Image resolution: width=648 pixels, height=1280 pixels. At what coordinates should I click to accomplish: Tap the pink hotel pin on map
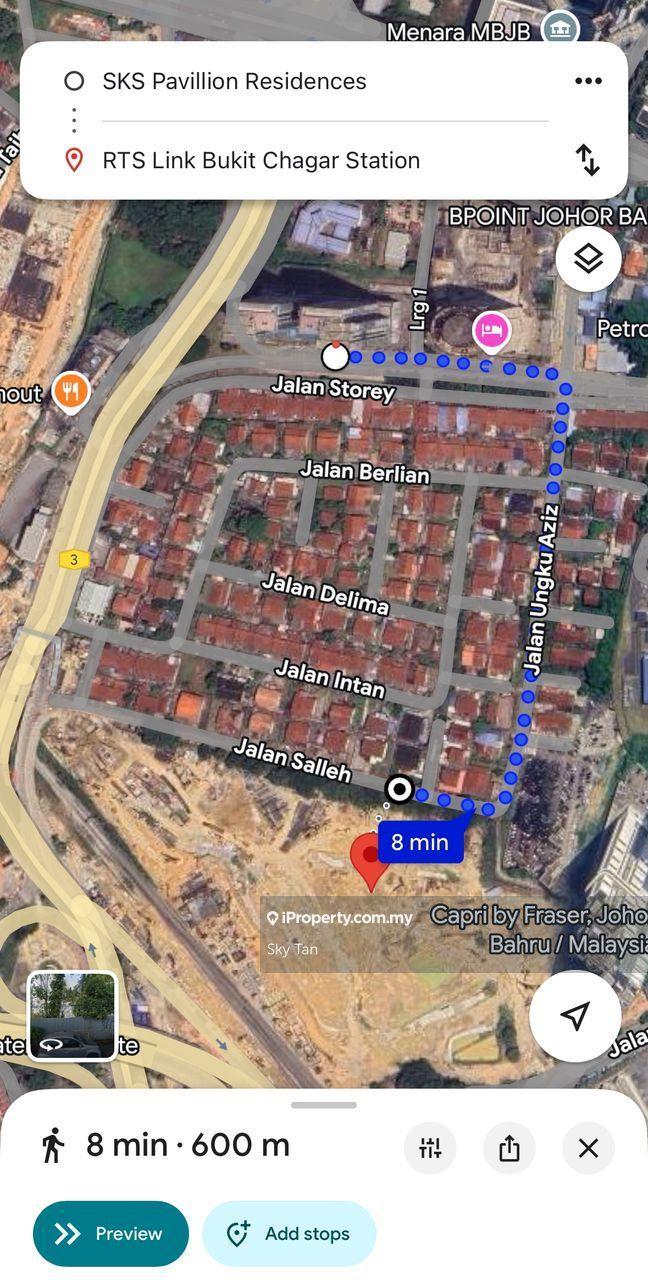(491, 330)
